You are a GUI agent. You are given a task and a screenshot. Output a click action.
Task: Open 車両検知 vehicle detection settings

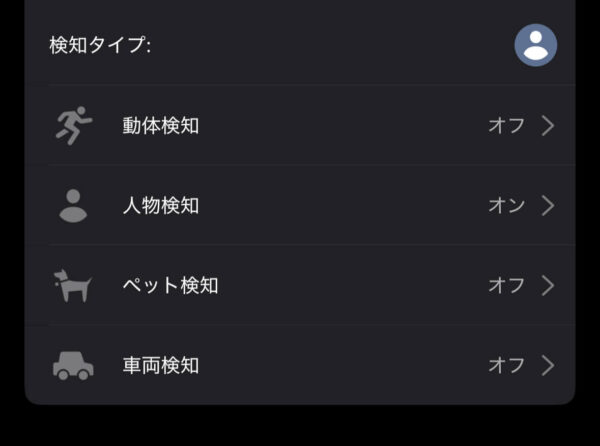300,365
